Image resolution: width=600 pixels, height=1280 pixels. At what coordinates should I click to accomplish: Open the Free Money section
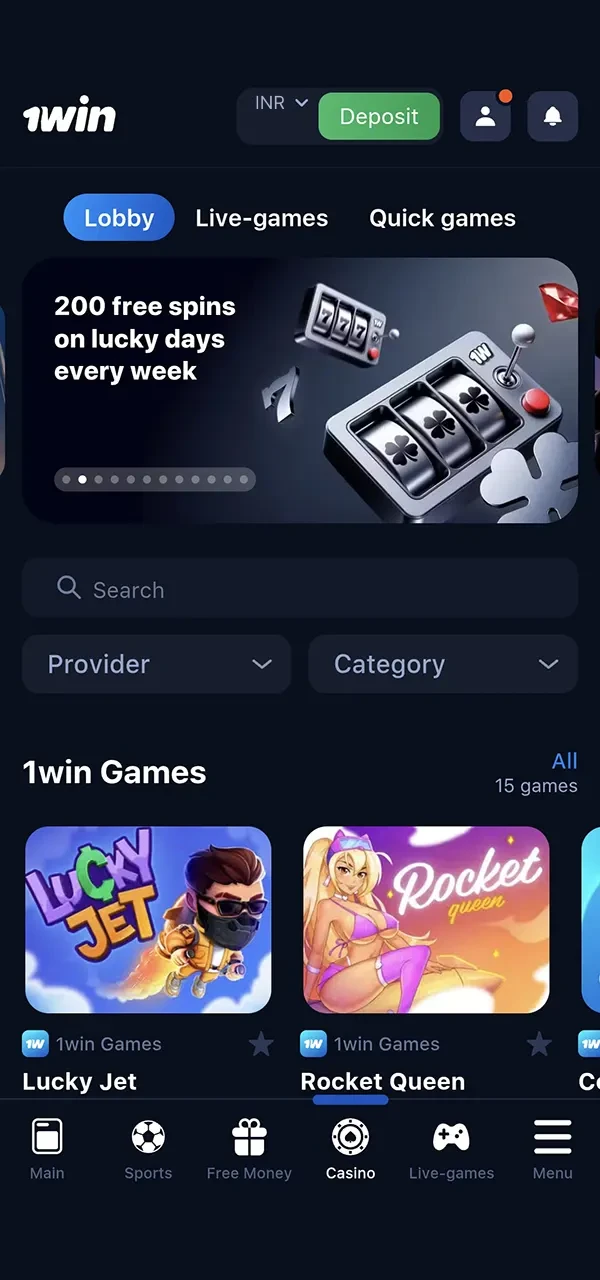pos(249,1150)
